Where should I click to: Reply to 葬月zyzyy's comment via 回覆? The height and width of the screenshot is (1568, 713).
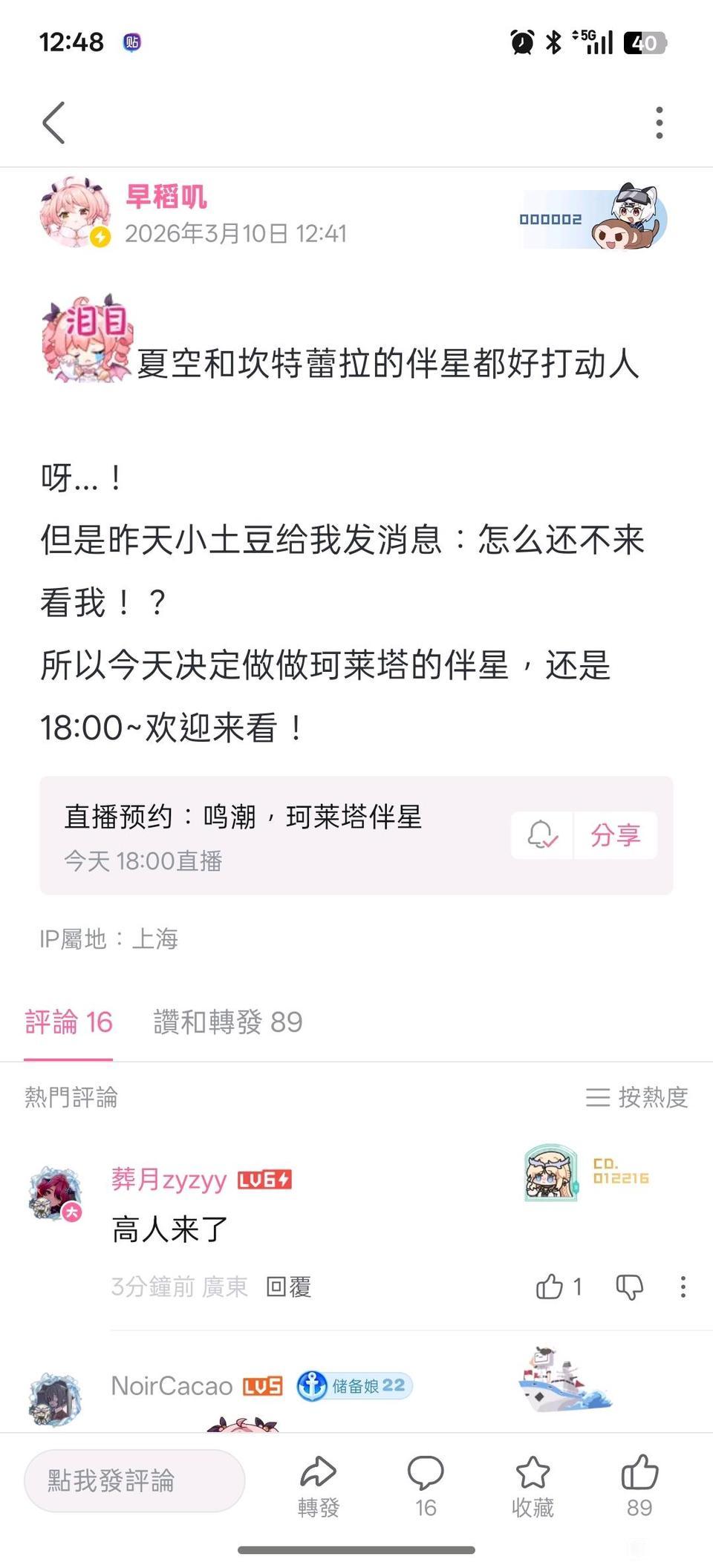(289, 1286)
